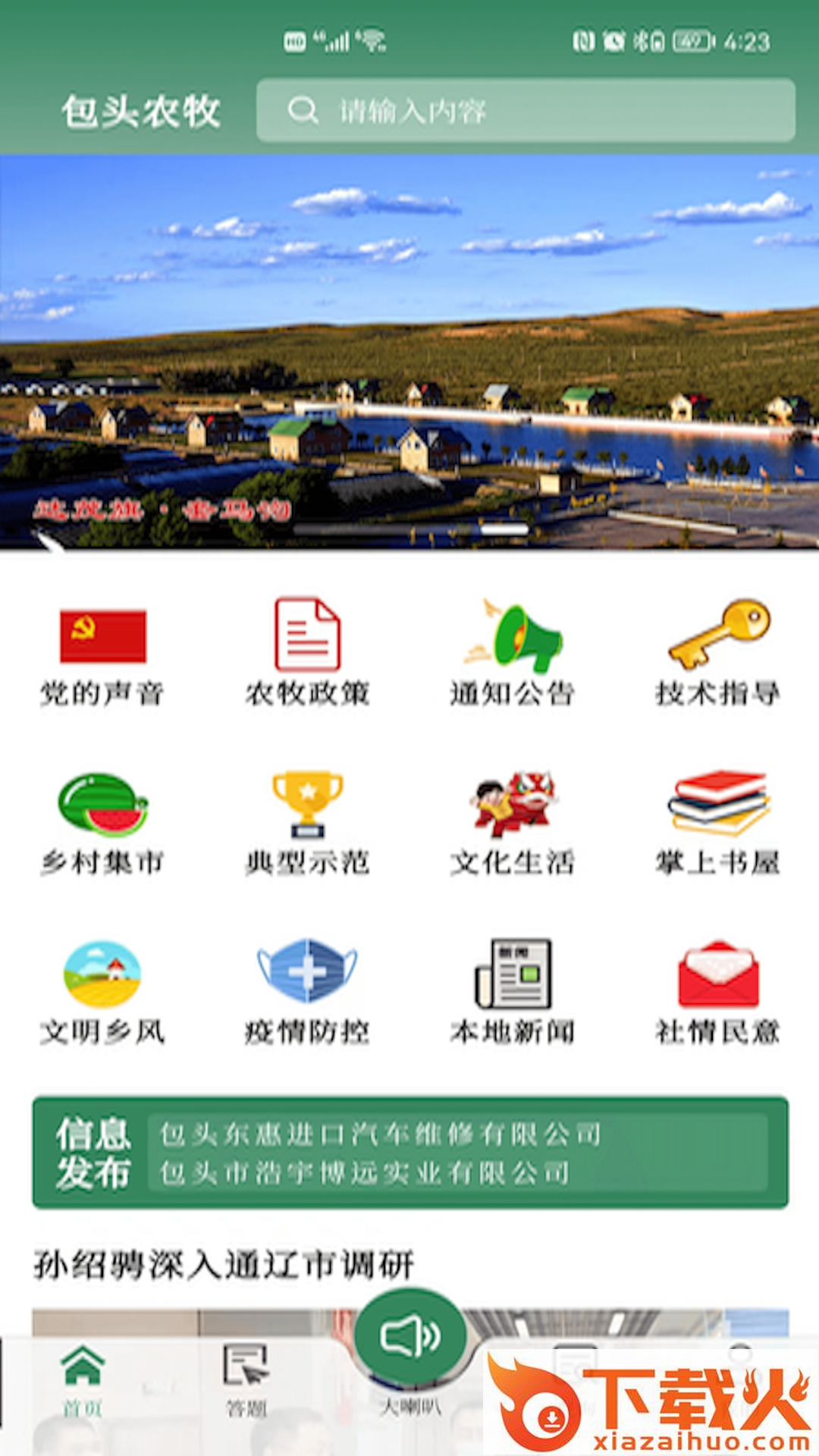
Task: Open 乡村集市 market
Action: coord(102,823)
